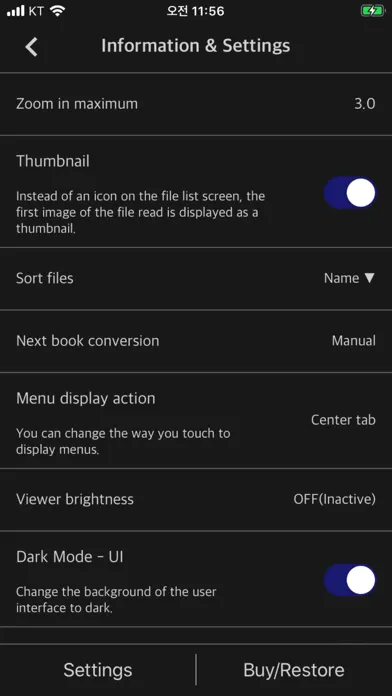Screen dimensions: 392x696
Task: Open the Menu display action option
Action: [x=196, y=420]
